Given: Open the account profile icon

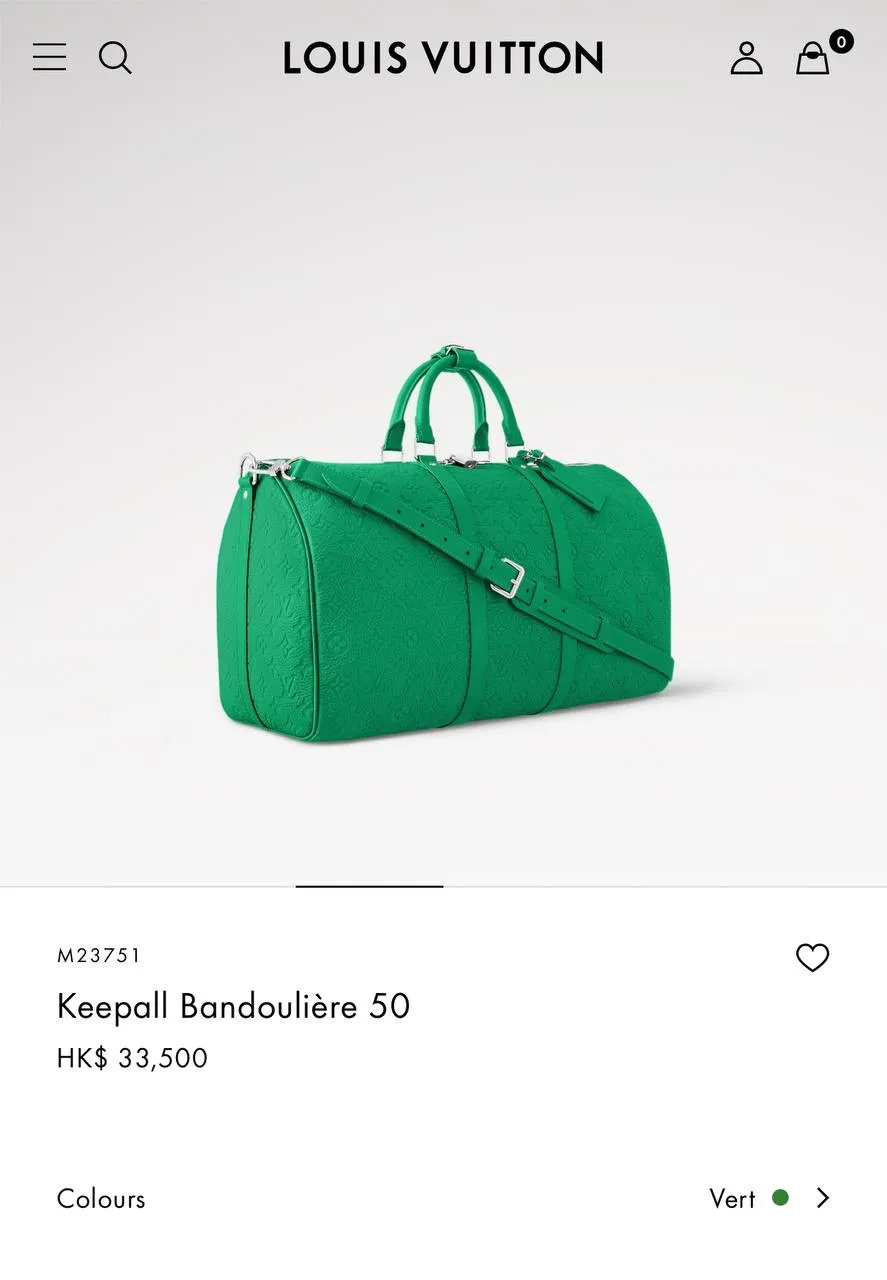Looking at the screenshot, I should 746,58.
